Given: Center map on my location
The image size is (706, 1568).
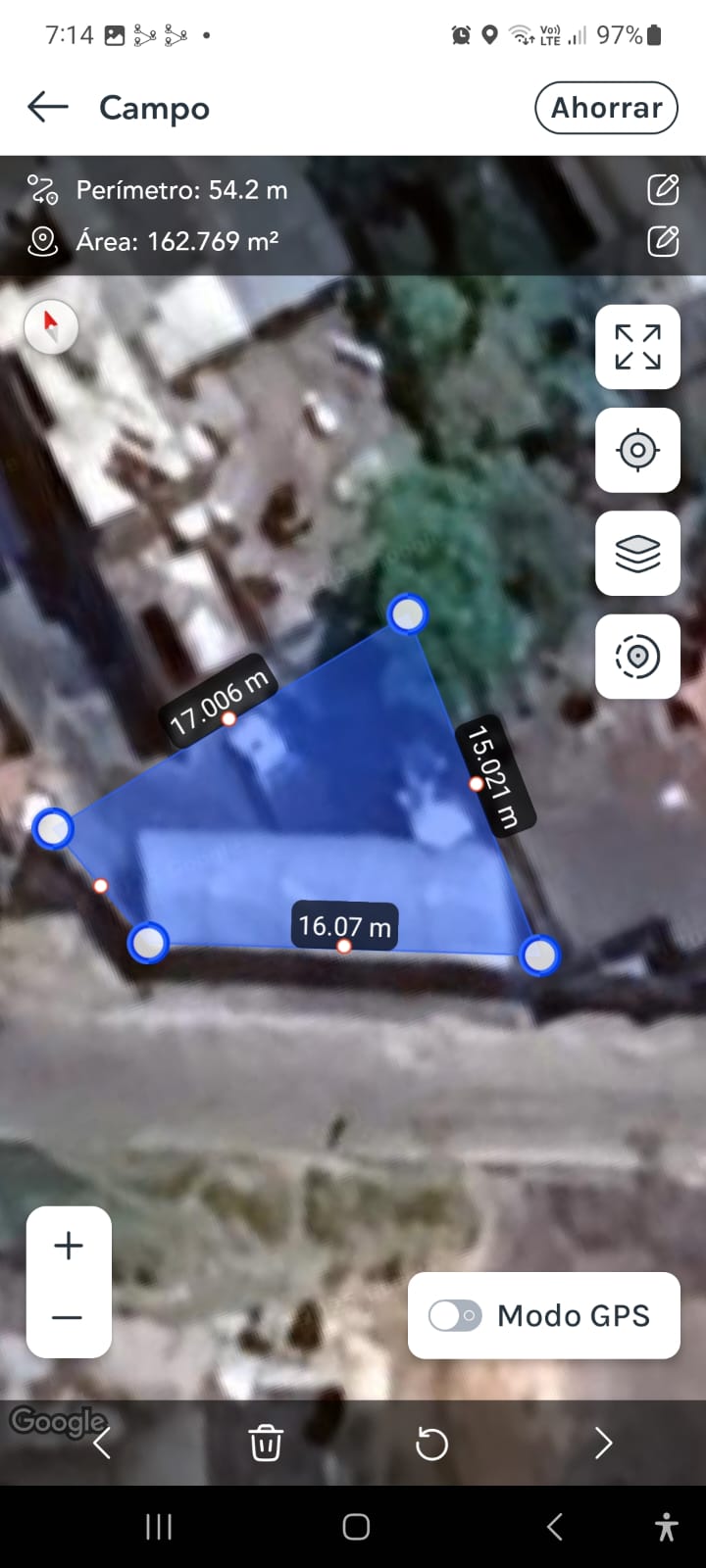Looking at the screenshot, I should pos(637,451).
